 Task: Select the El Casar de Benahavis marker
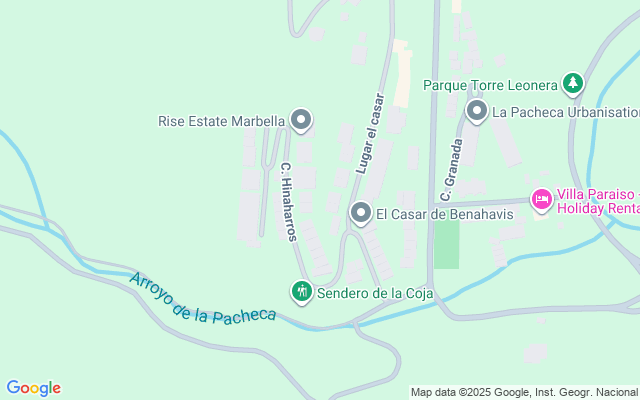click(361, 212)
